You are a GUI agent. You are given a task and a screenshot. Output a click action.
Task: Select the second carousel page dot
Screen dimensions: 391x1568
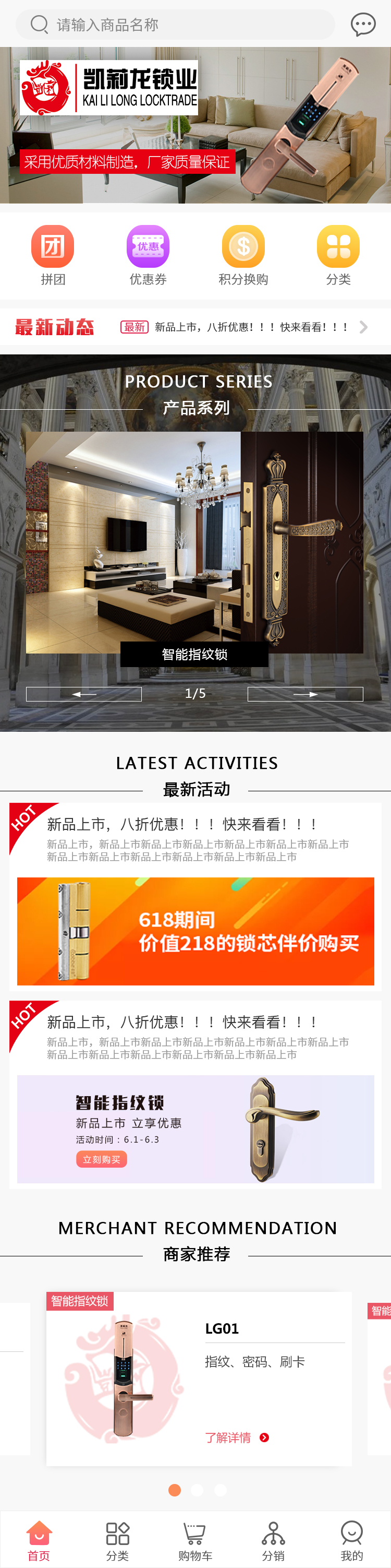[197, 1490]
